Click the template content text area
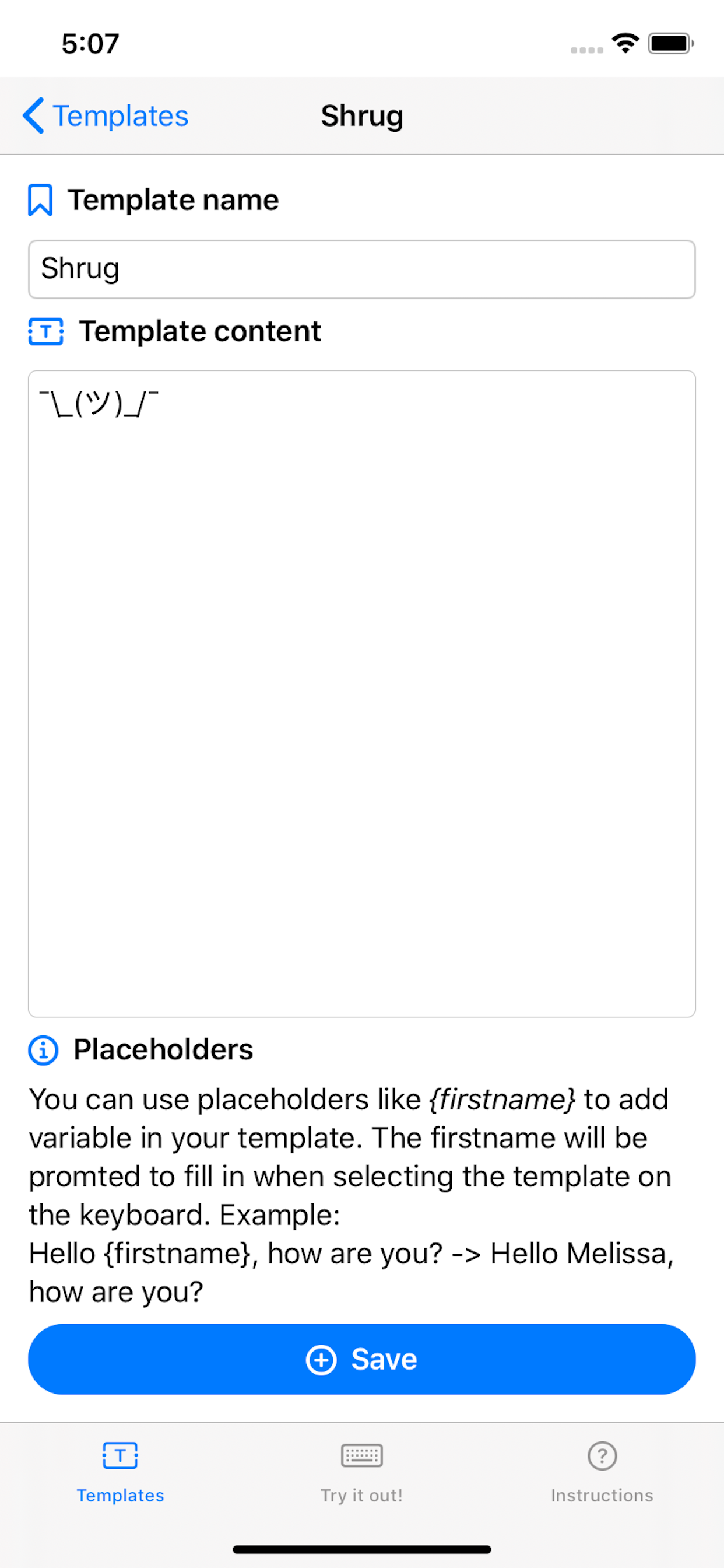This screenshot has width=724, height=1568. [361, 688]
